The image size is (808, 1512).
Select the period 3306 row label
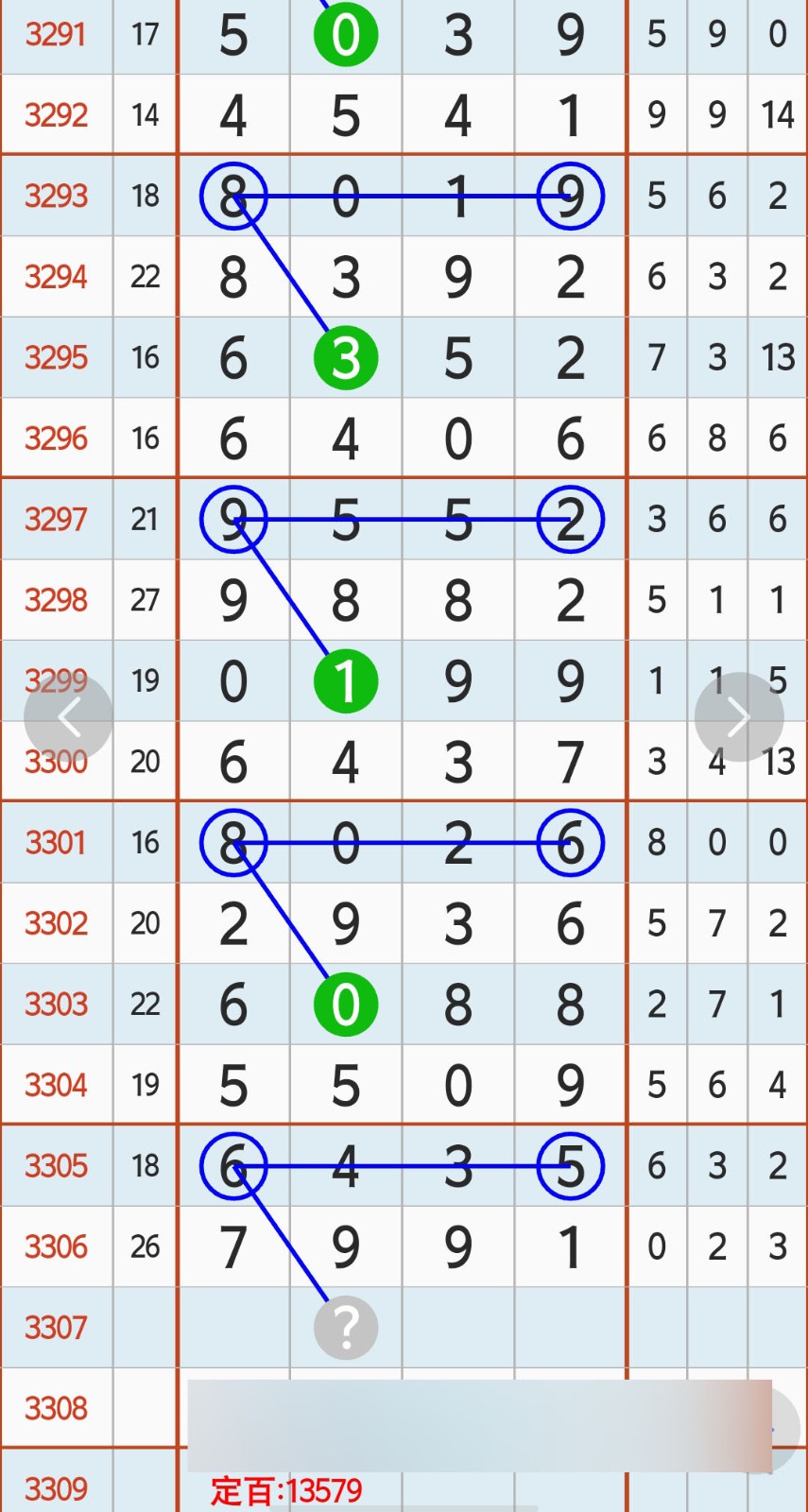coord(56,1246)
